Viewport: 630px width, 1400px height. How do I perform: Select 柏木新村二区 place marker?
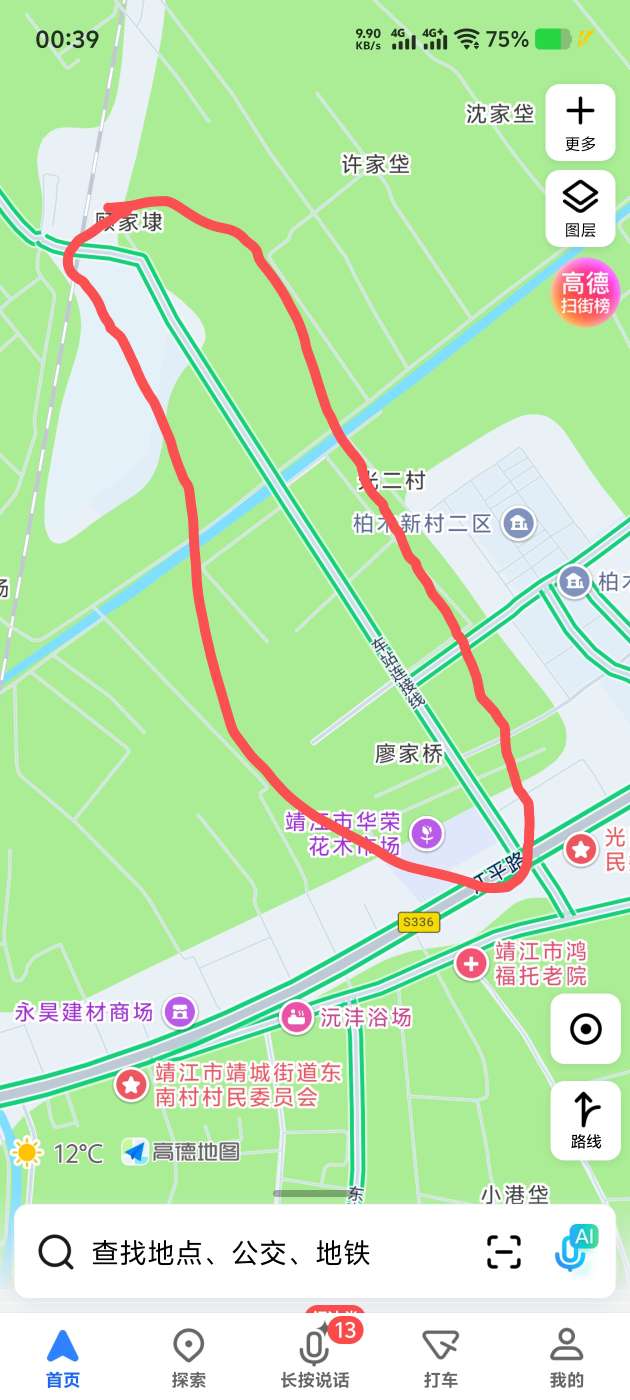[519, 523]
